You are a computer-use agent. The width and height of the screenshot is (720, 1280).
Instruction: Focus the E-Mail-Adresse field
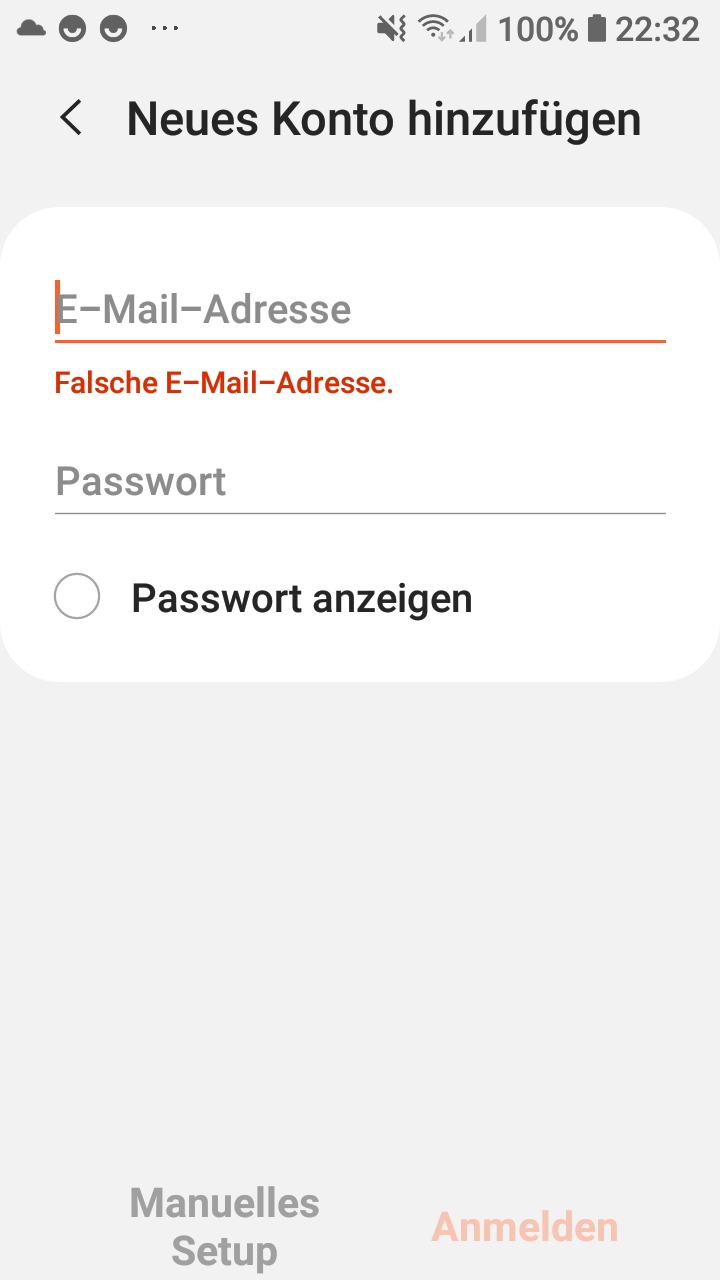360,310
